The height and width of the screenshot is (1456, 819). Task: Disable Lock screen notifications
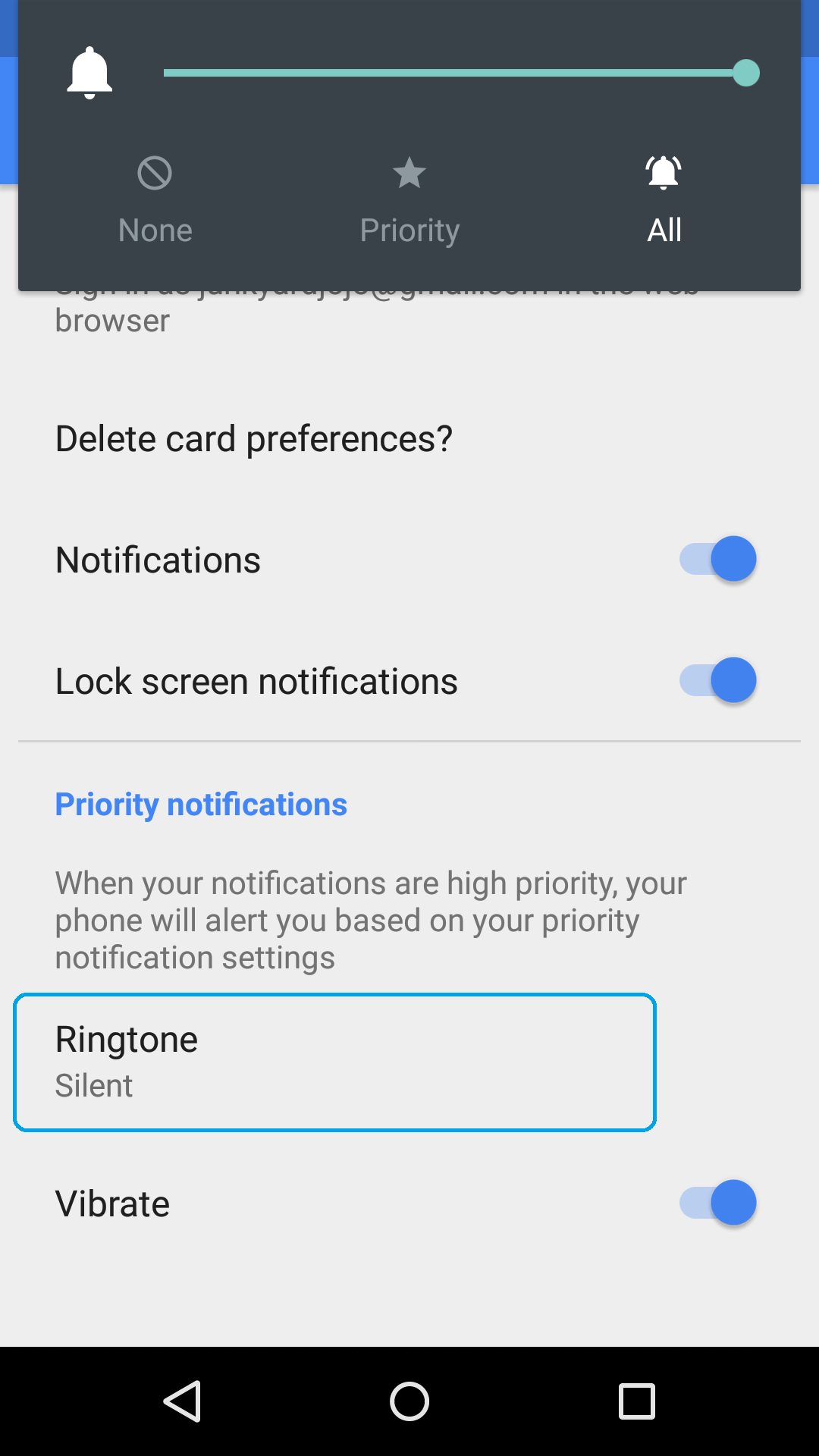pyautogui.click(x=717, y=681)
